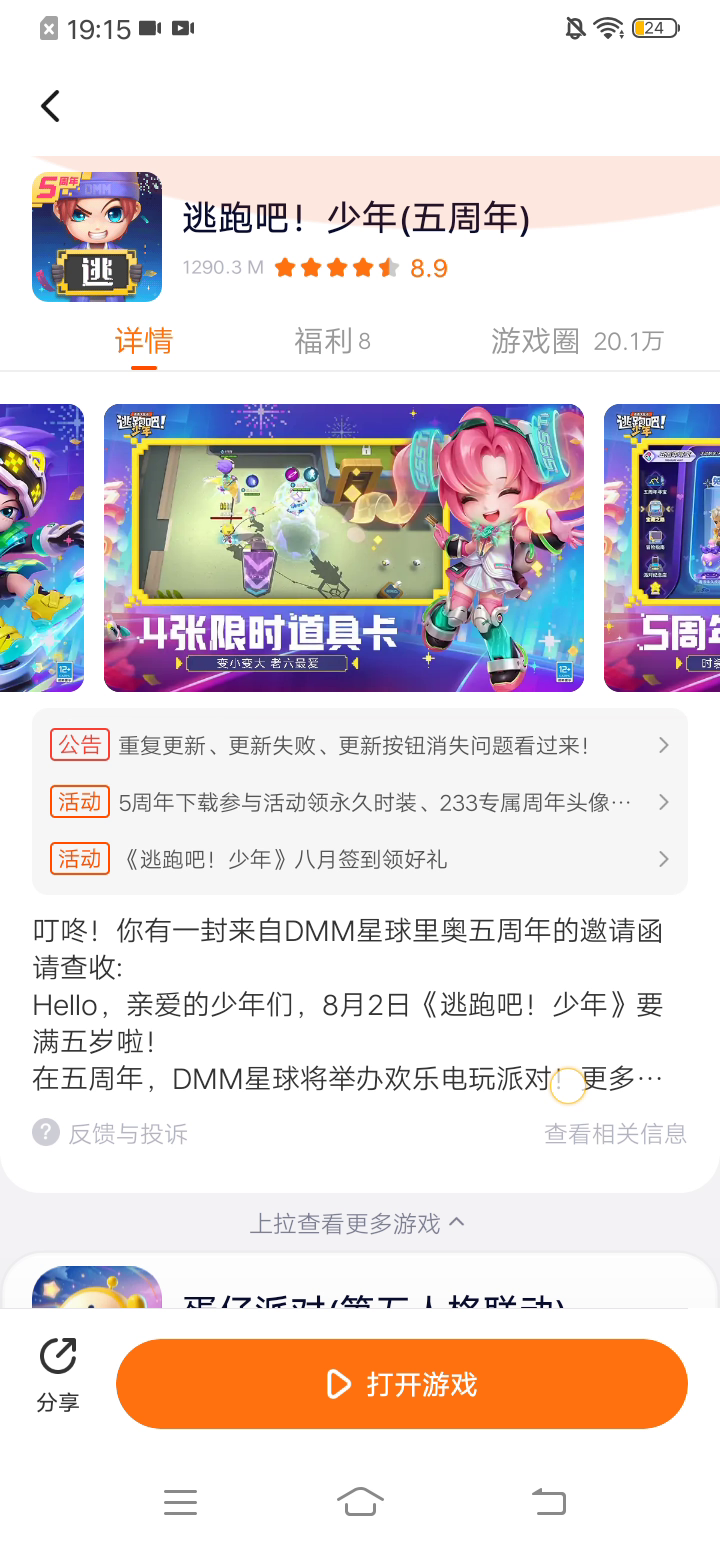Switch to the 福利 tab
The image size is (720, 1544).
point(331,342)
